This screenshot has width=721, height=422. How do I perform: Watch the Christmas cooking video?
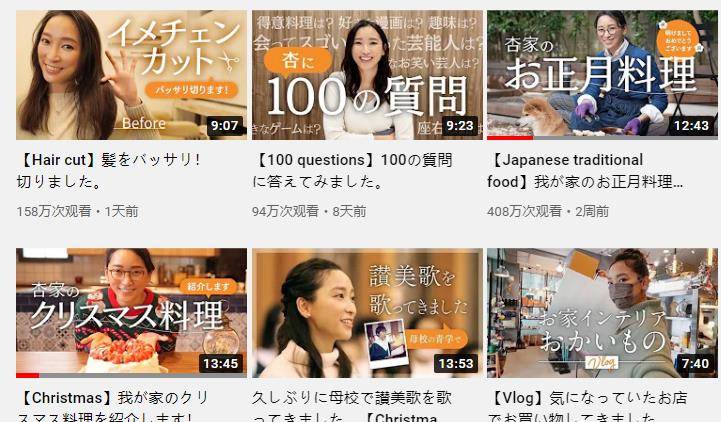(x=131, y=312)
